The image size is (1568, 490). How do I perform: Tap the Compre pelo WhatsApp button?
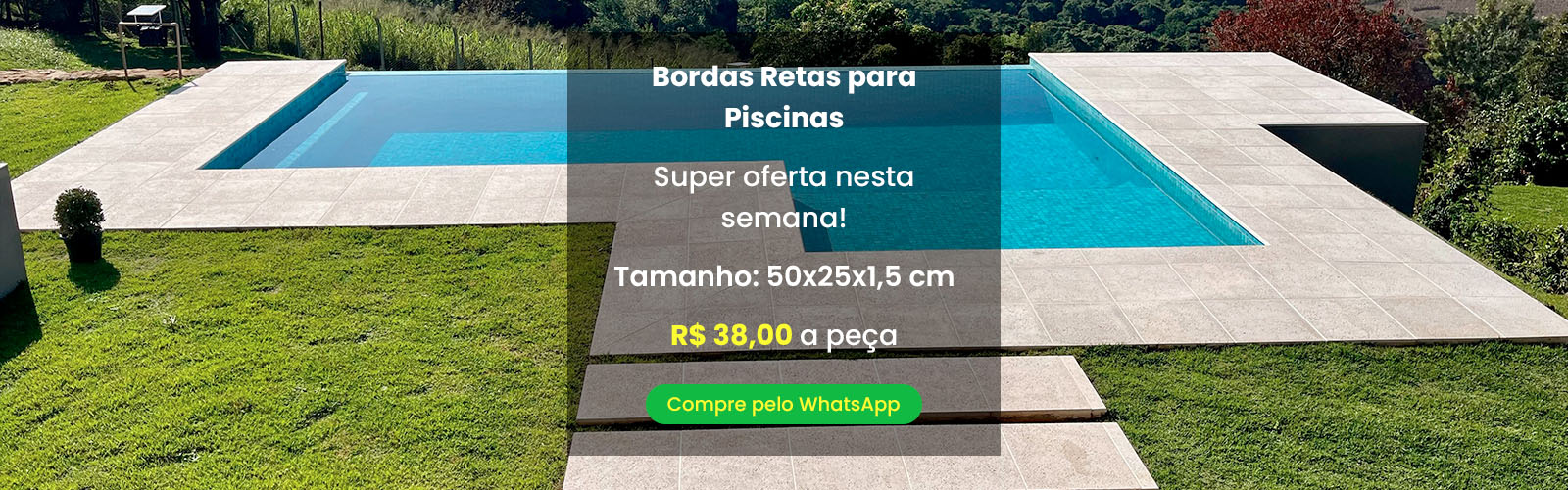[x=783, y=404]
